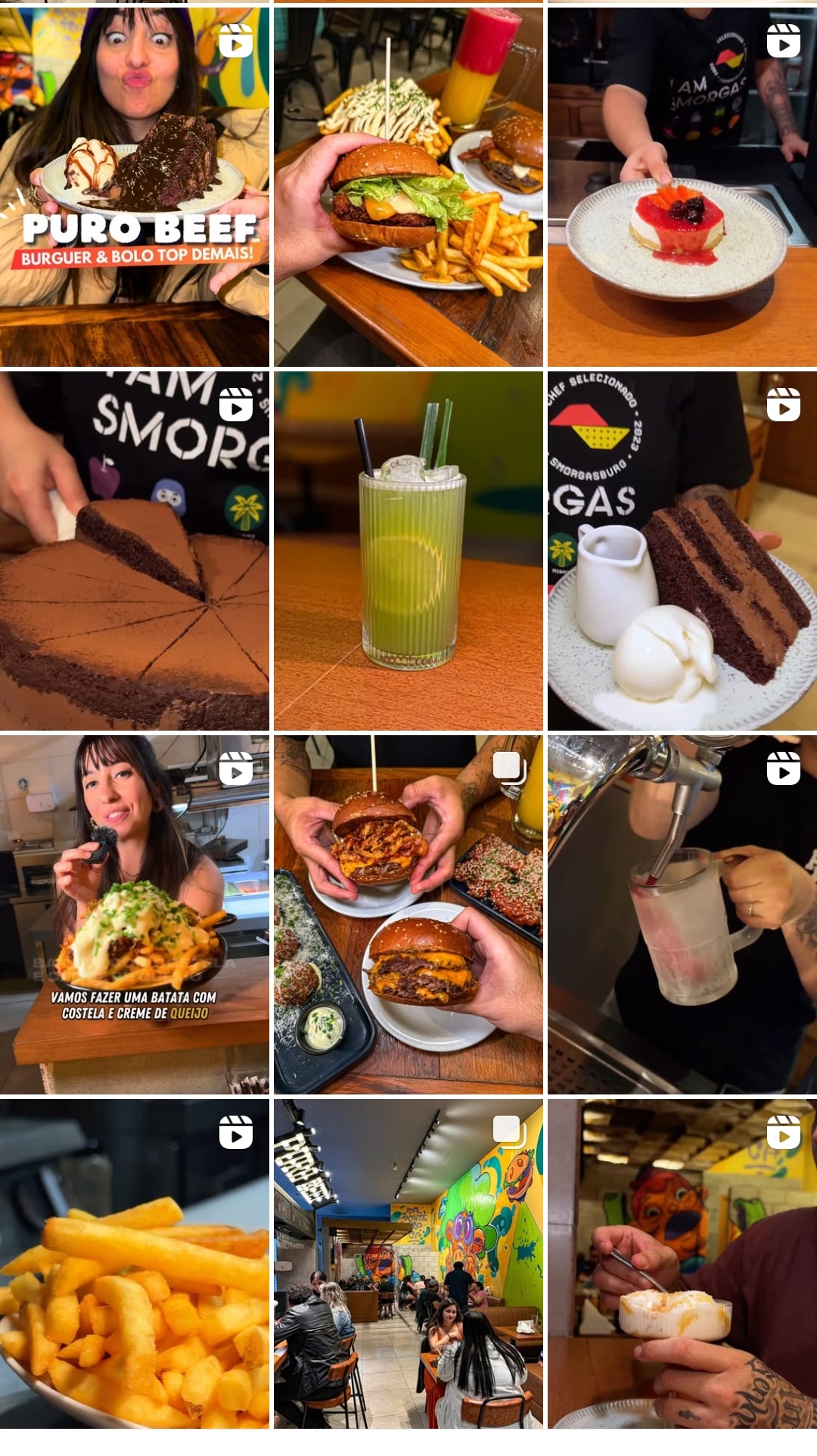Open the Puro Beef burguer & bolo reel
817x1456 pixels.
pos(134,187)
